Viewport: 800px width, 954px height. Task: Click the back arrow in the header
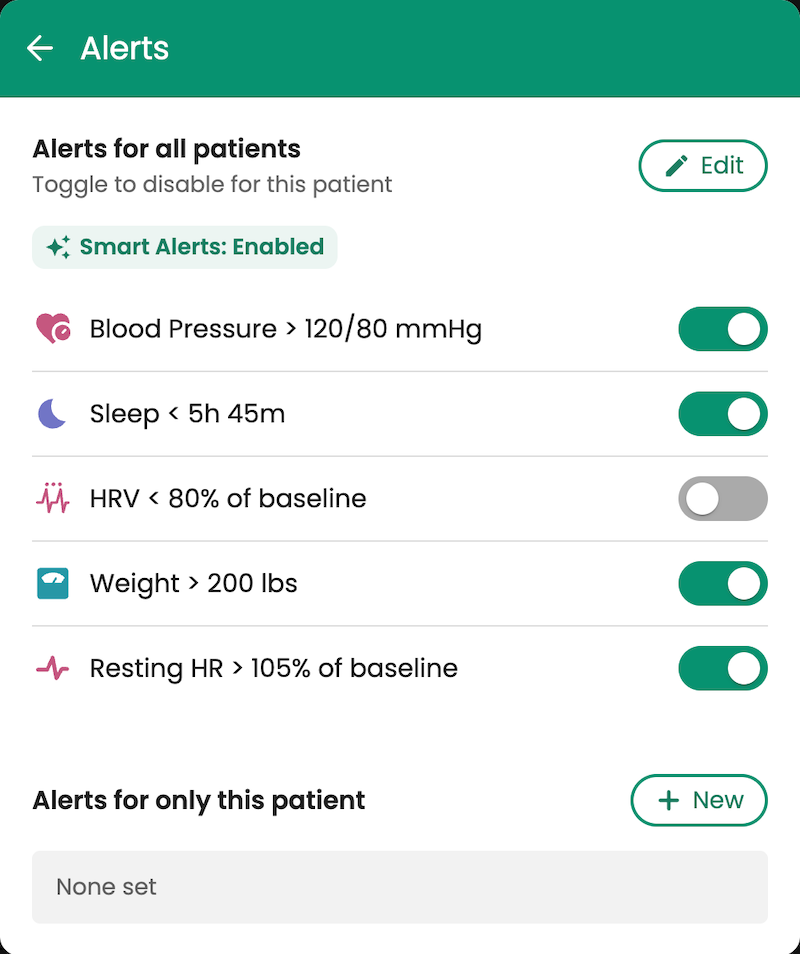pos(40,47)
